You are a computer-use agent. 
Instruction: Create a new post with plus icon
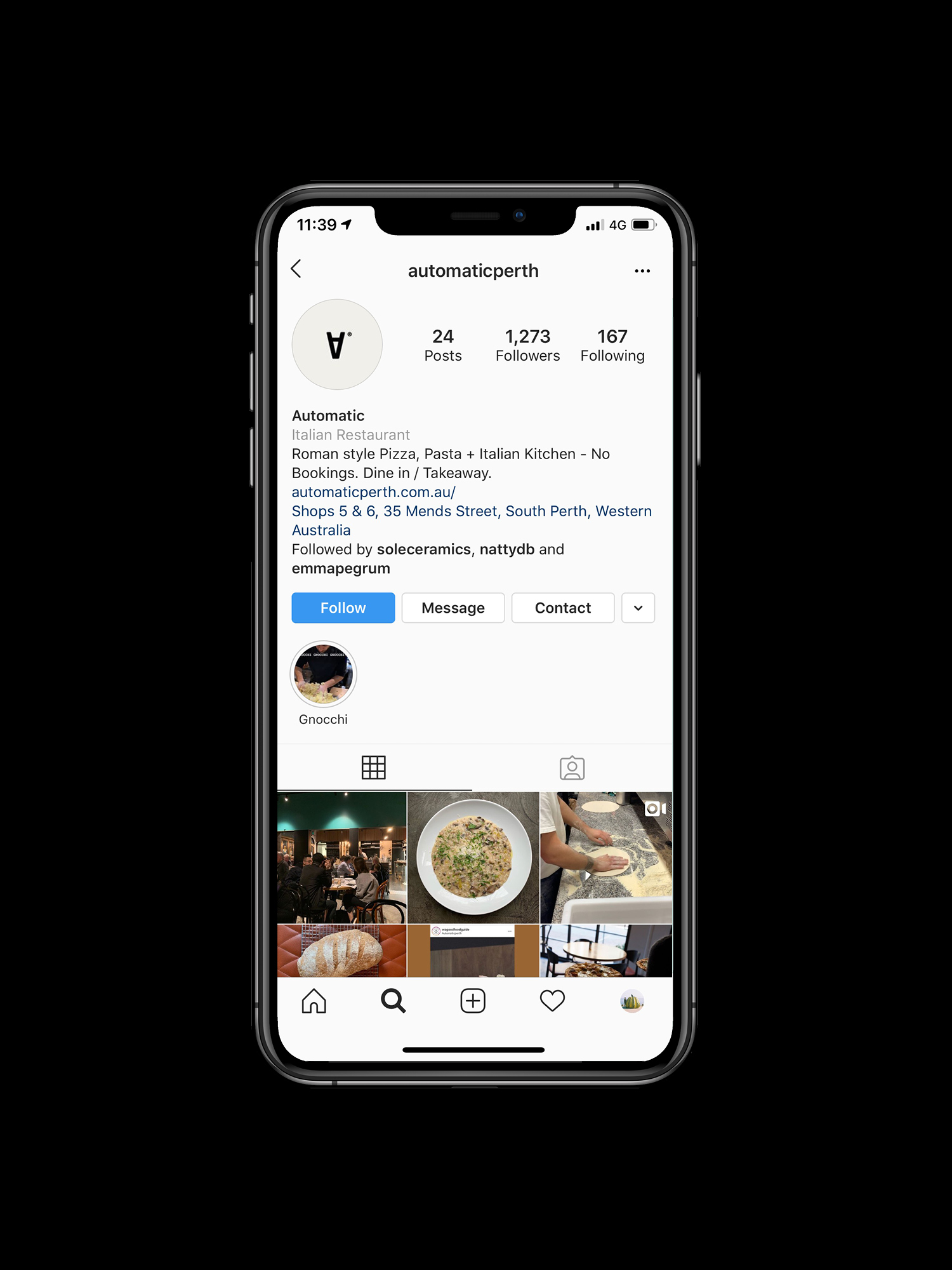[473, 1001]
